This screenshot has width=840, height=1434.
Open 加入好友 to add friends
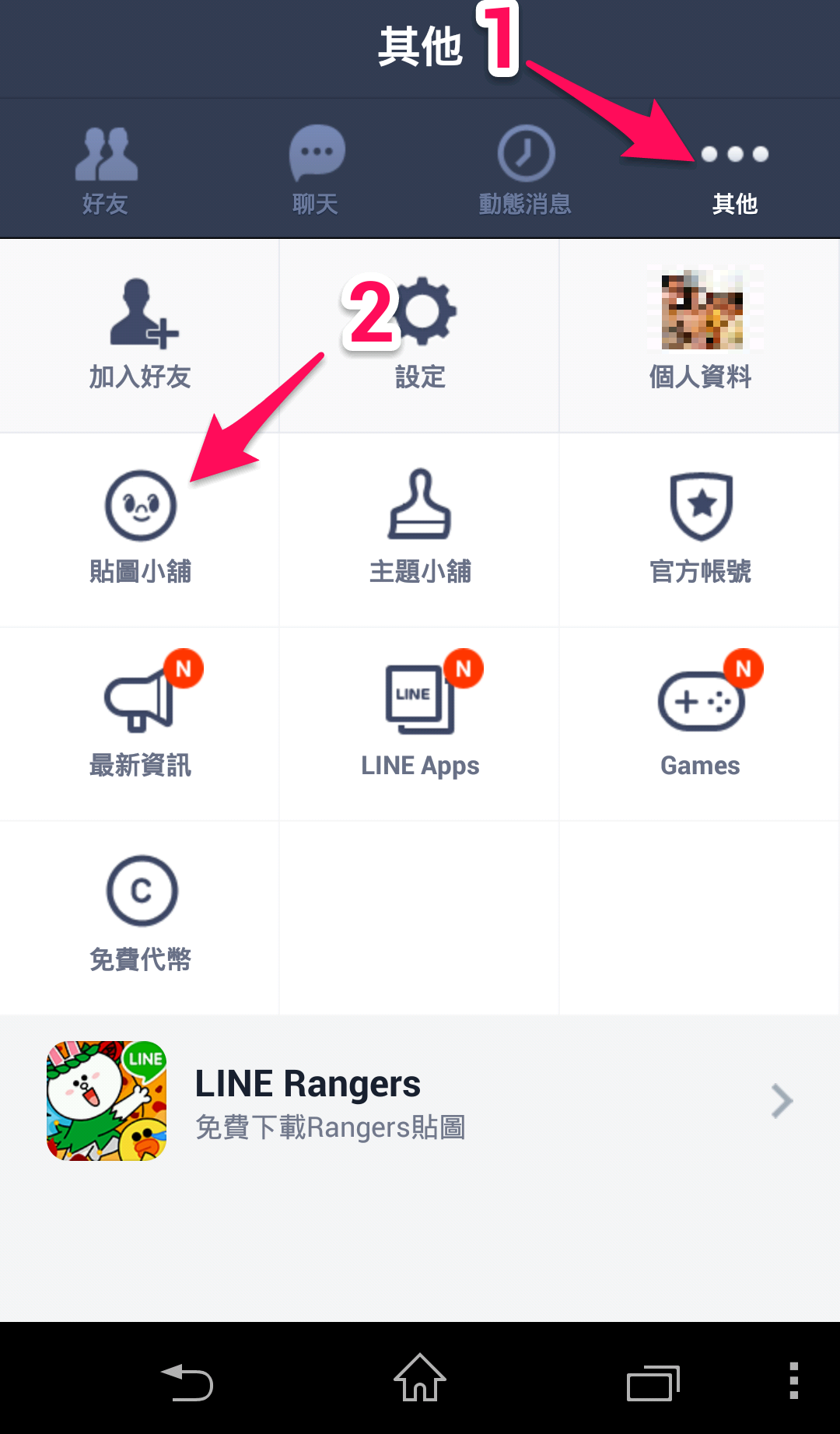[140, 335]
